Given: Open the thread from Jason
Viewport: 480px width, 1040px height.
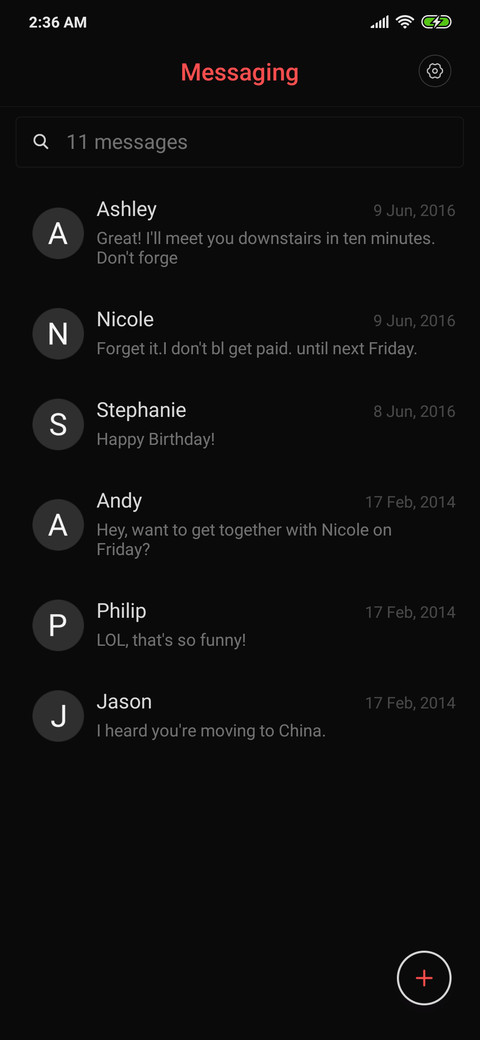Looking at the screenshot, I should pos(240,716).
